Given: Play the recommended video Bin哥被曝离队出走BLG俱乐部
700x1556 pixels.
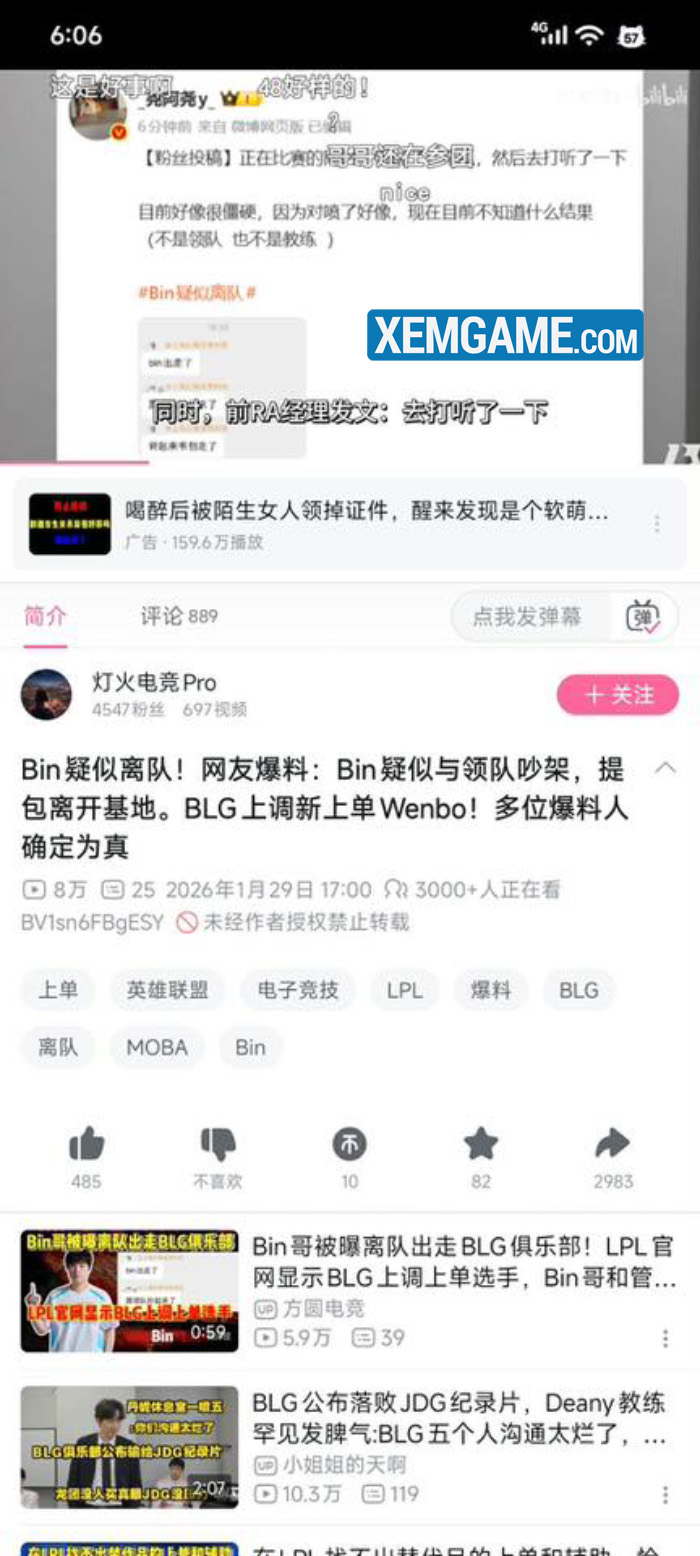Looking at the screenshot, I should 464,1260.
